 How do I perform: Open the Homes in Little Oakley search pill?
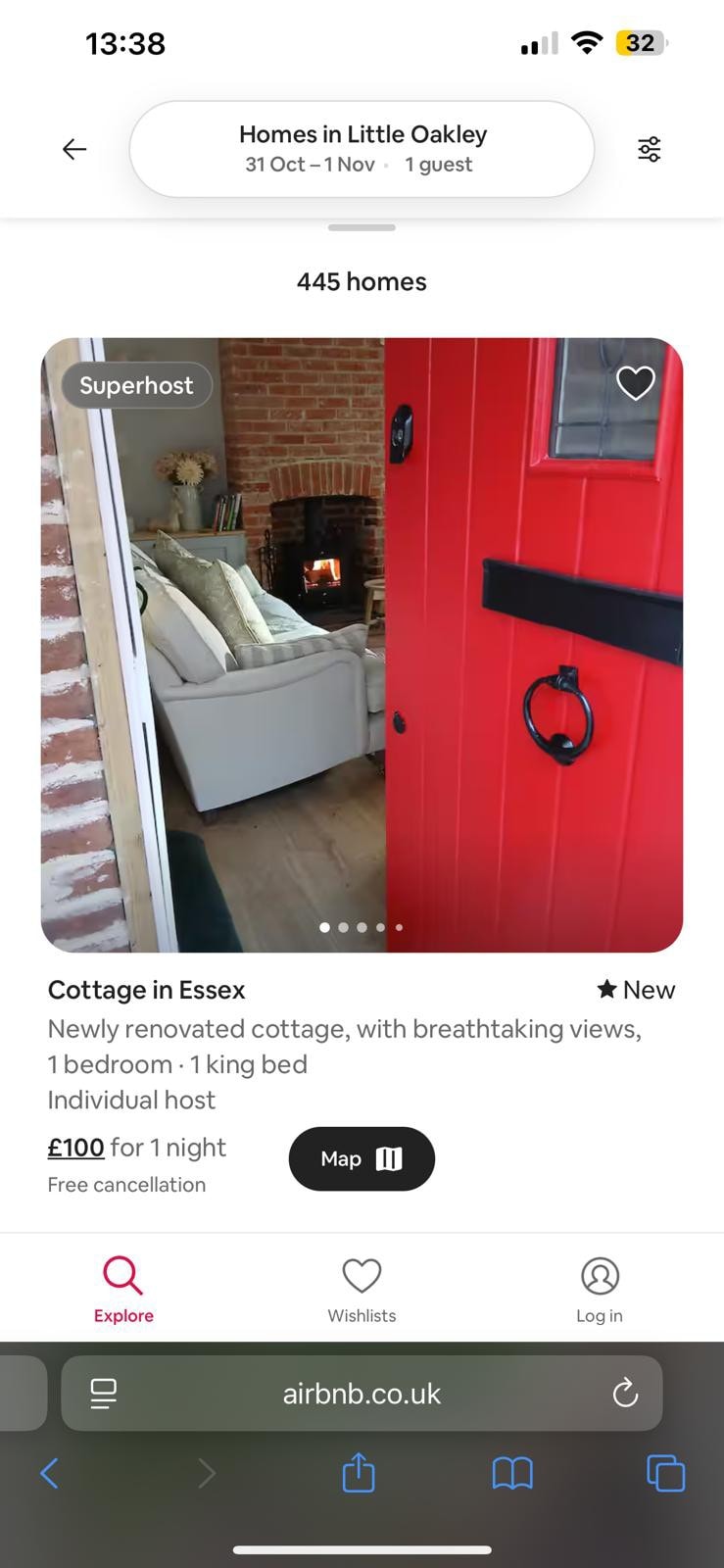coord(362,149)
